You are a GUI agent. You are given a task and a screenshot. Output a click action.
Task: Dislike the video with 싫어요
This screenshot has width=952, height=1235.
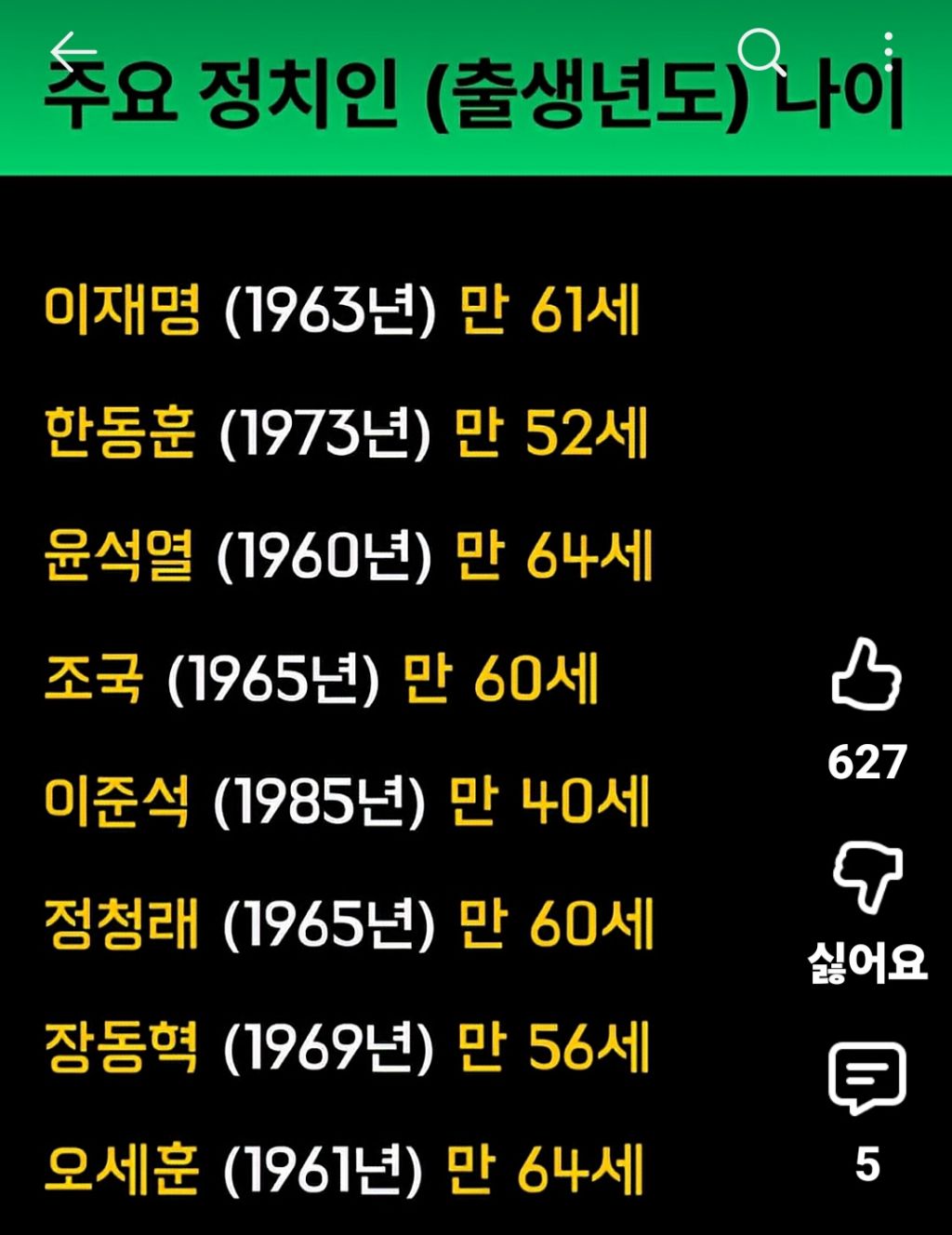pos(866,877)
